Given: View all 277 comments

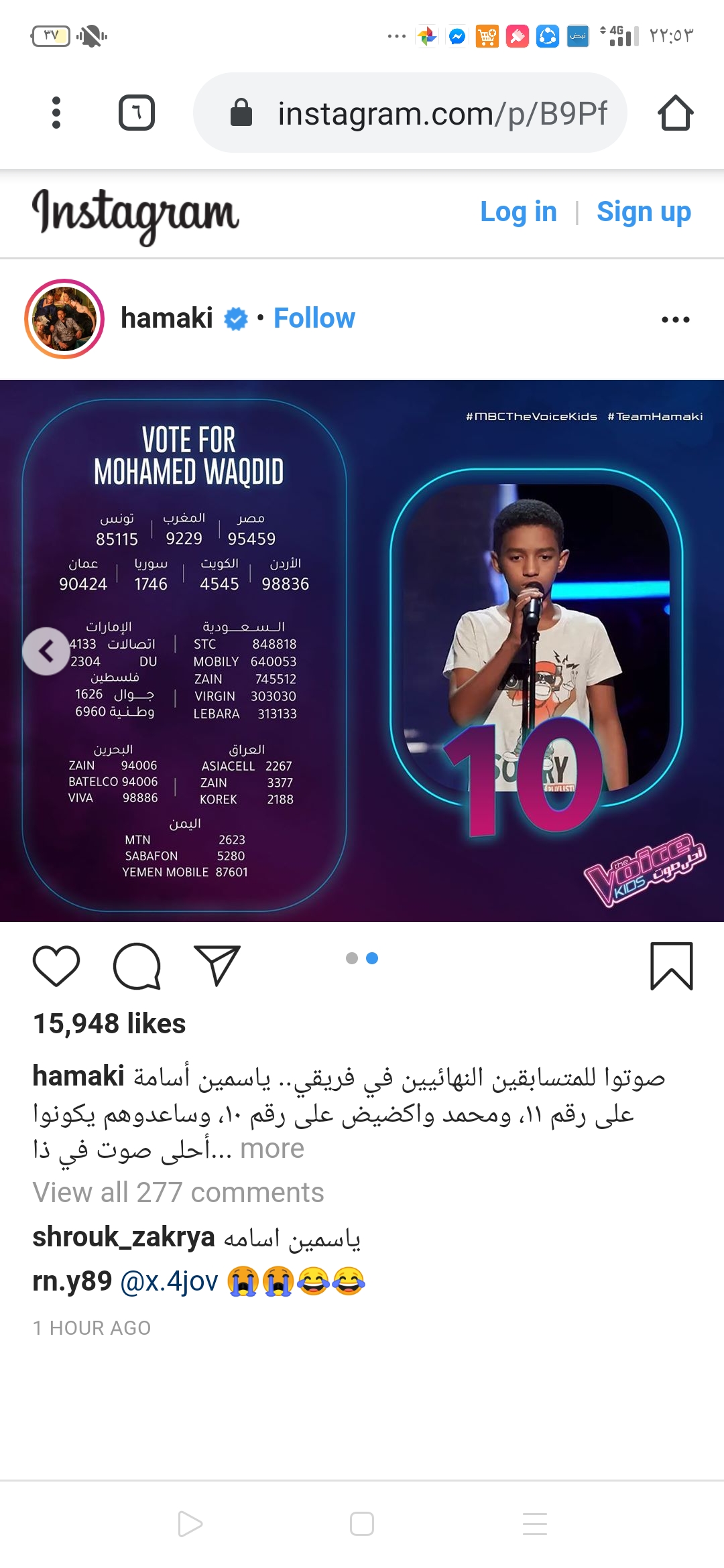Looking at the screenshot, I should coord(178,1193).
